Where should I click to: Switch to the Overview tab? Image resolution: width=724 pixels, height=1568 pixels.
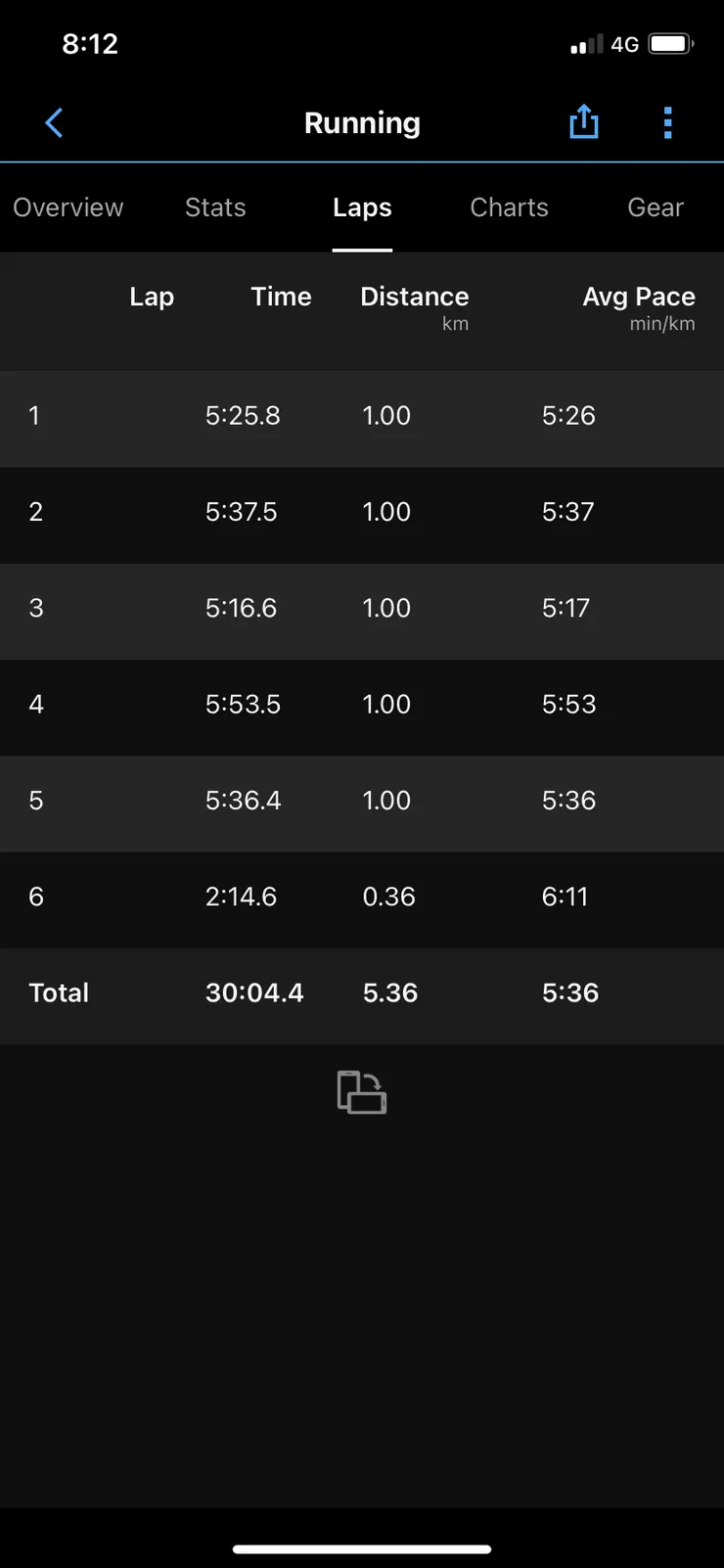(x=68, y=208)
